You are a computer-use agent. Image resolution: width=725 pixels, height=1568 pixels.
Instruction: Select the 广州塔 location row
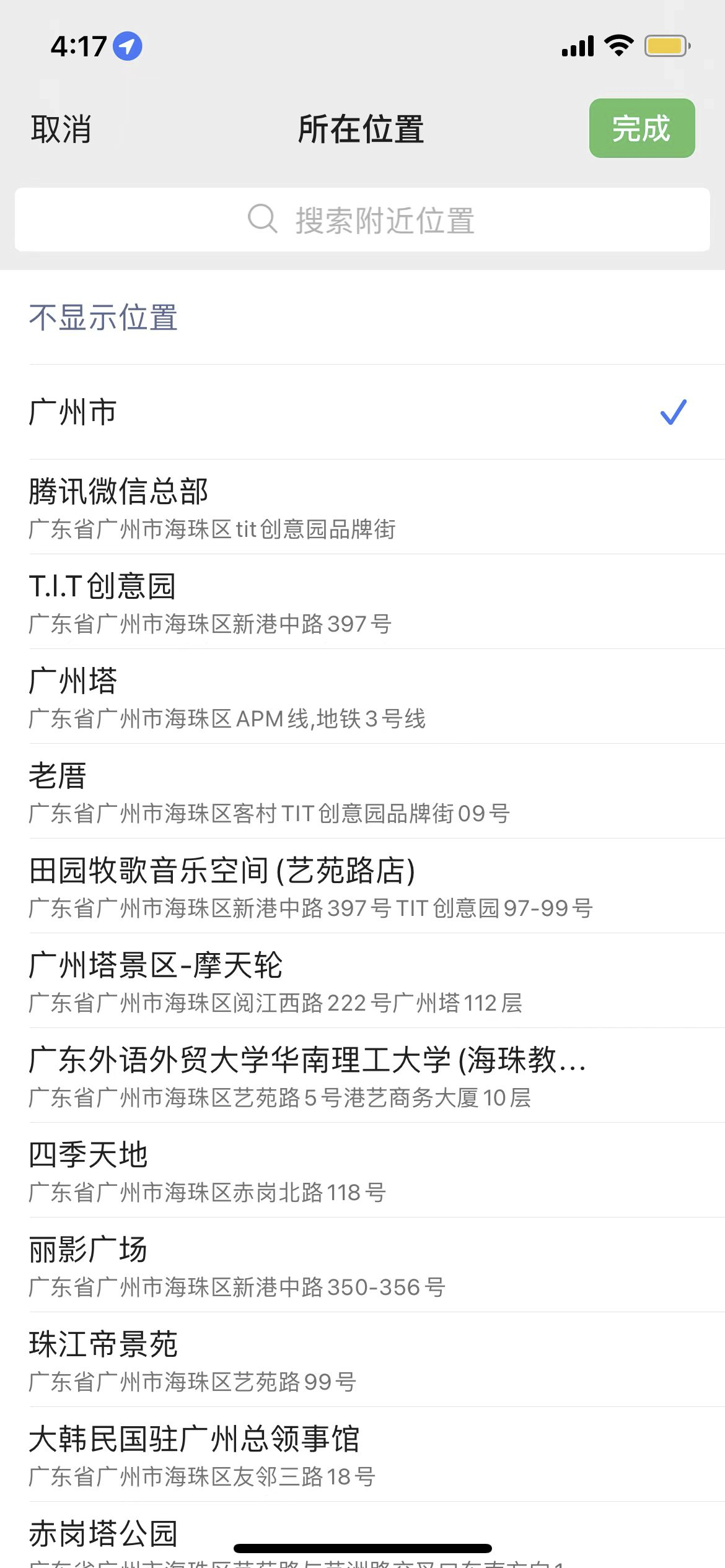(x=362, y=697)
